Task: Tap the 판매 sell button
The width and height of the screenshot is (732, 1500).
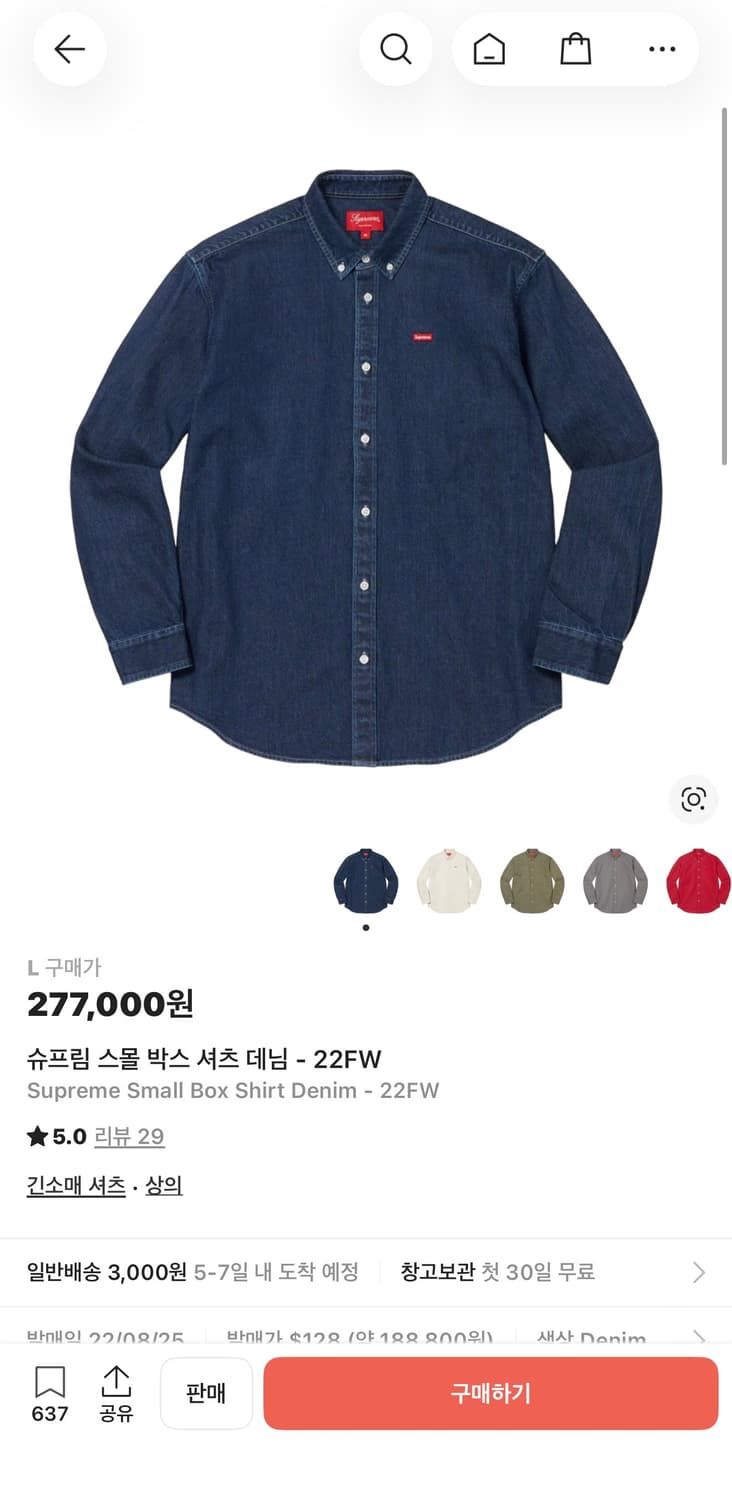Action: click(x=206, y=1393)
